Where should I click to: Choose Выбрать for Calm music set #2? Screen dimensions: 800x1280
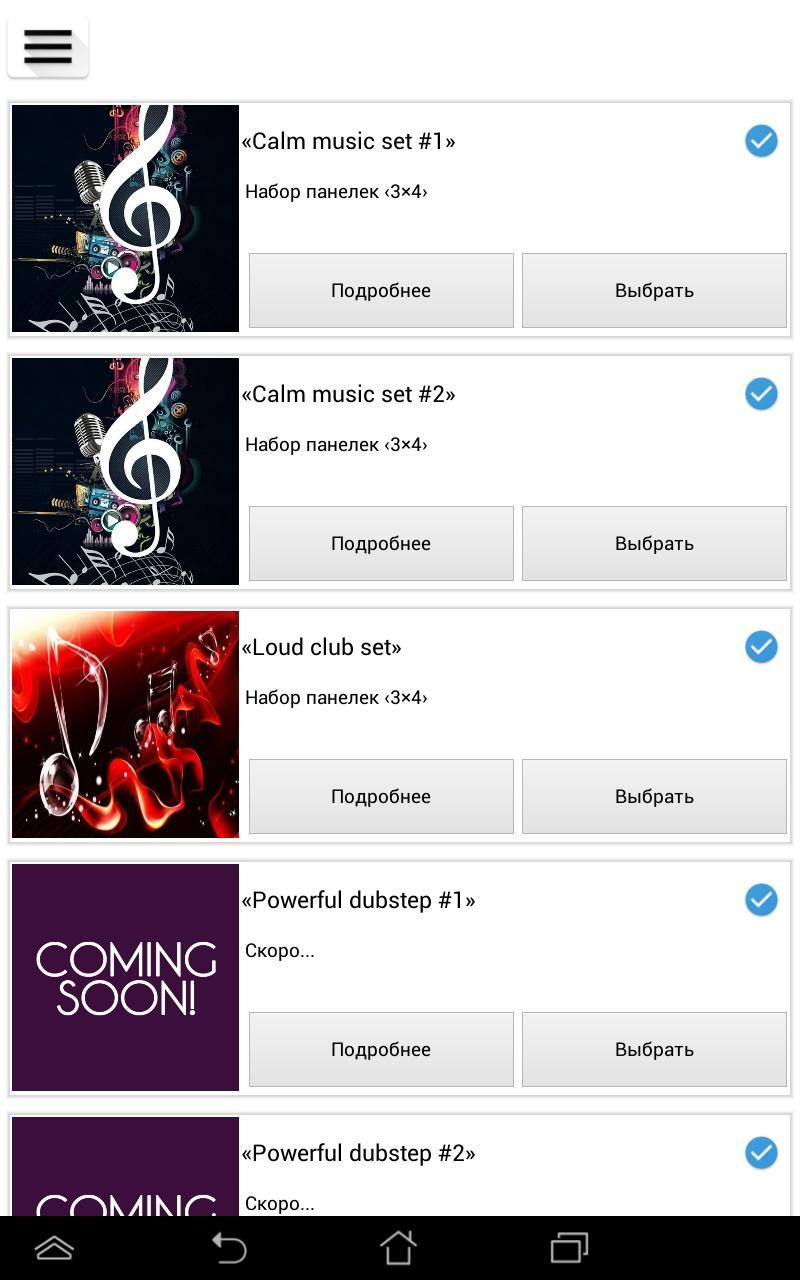[654, 543]
